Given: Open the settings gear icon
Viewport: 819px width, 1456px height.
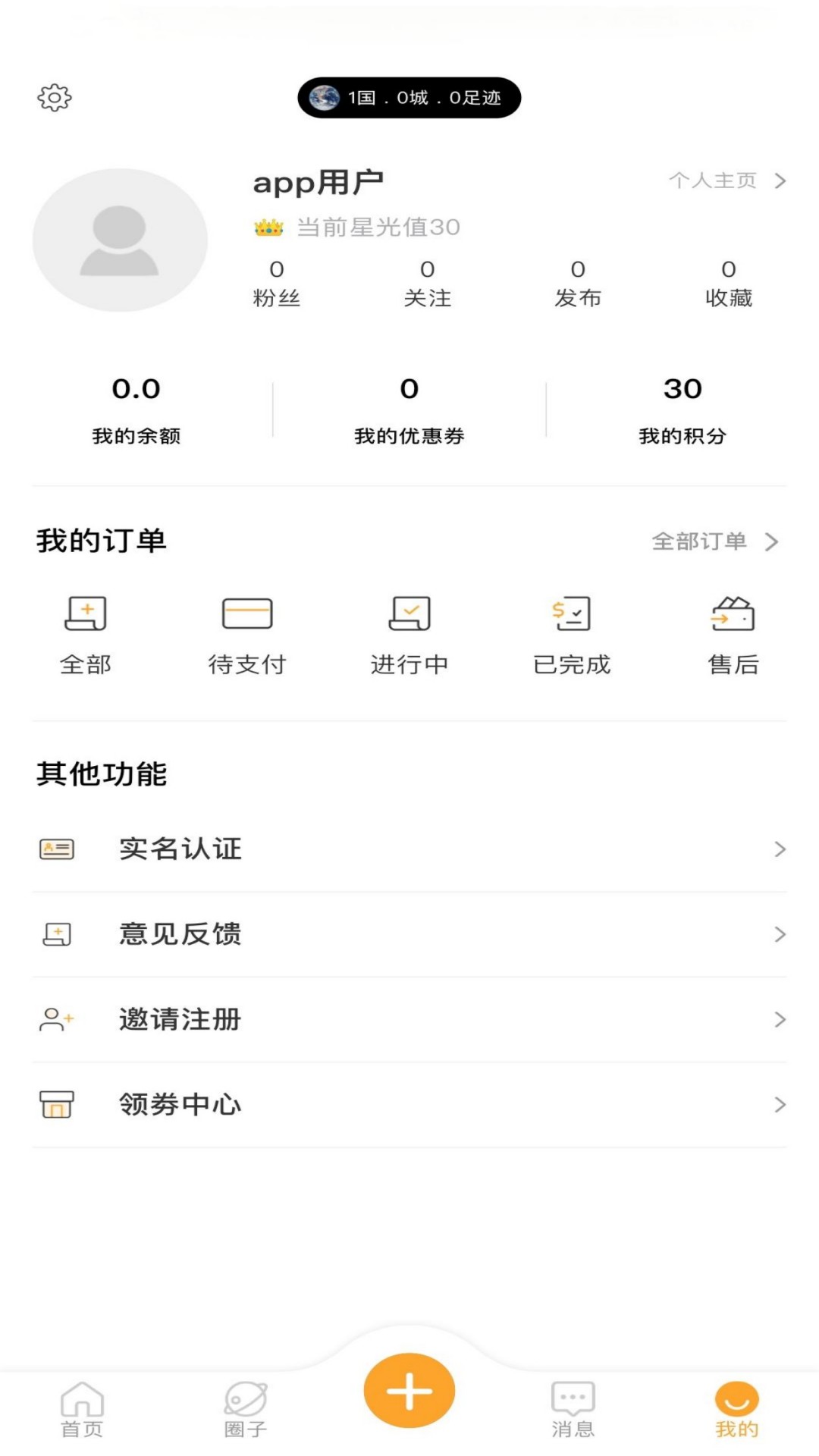Looking at the screenshot, I should [55, 97].
